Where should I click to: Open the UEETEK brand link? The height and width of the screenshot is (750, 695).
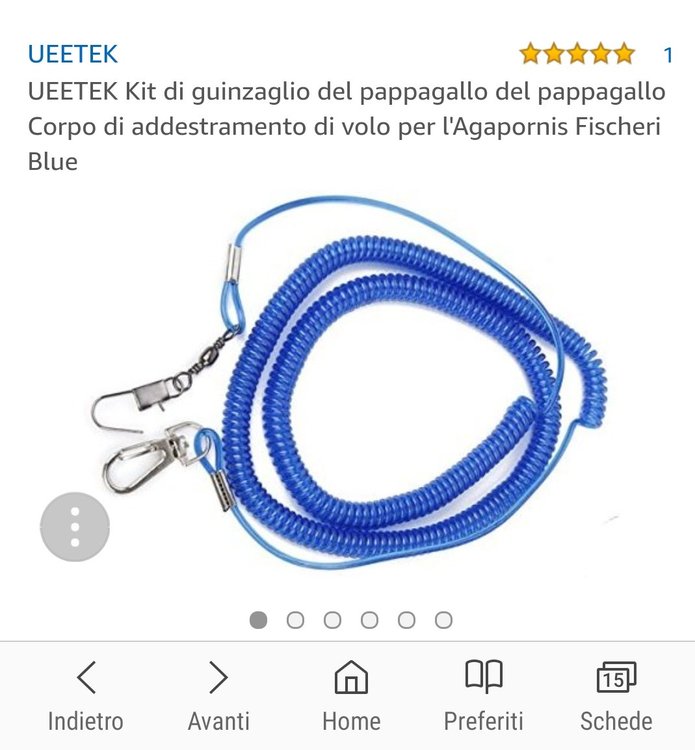pos(72,54)
